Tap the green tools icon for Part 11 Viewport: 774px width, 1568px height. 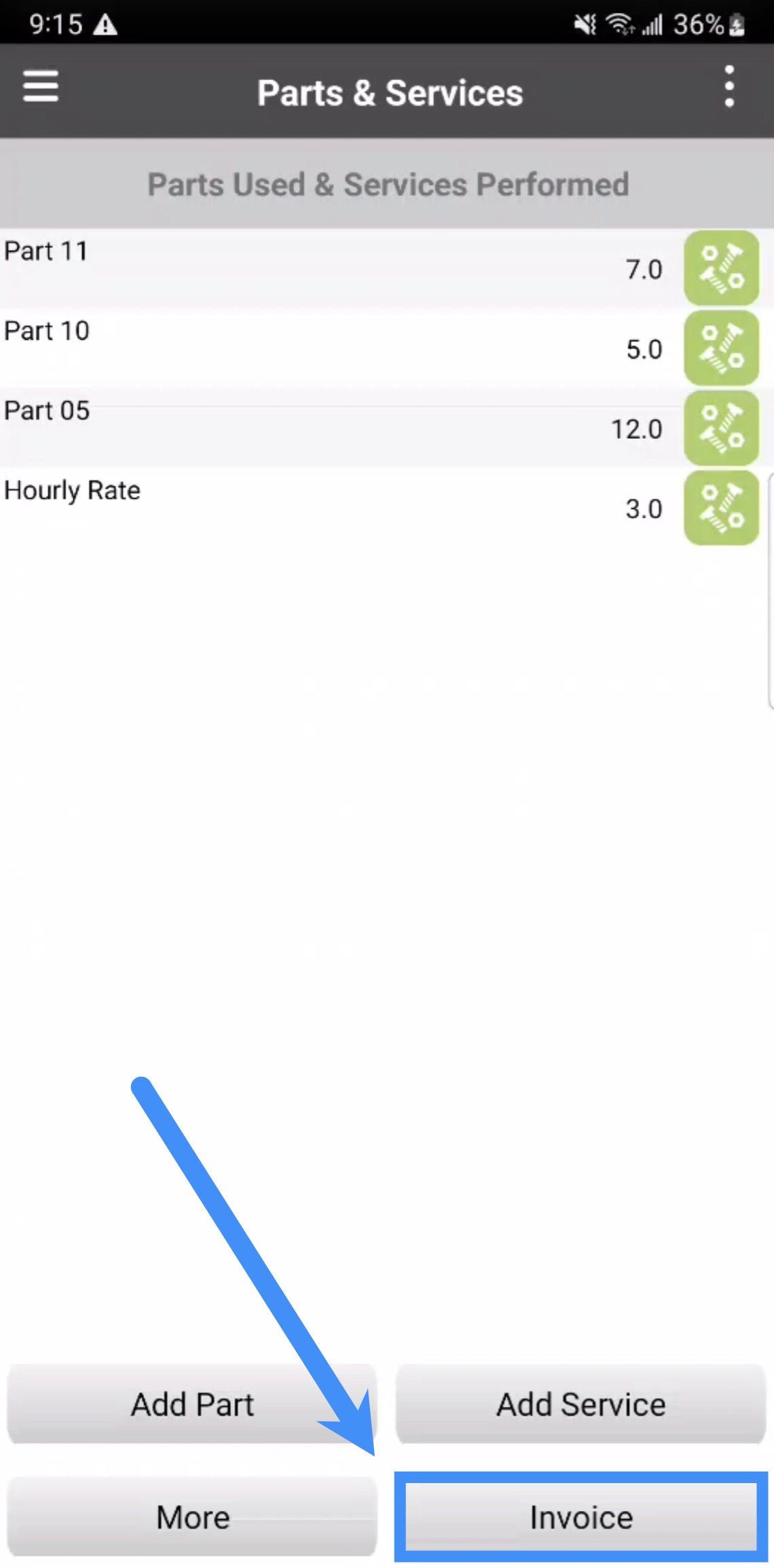point(721,268)
